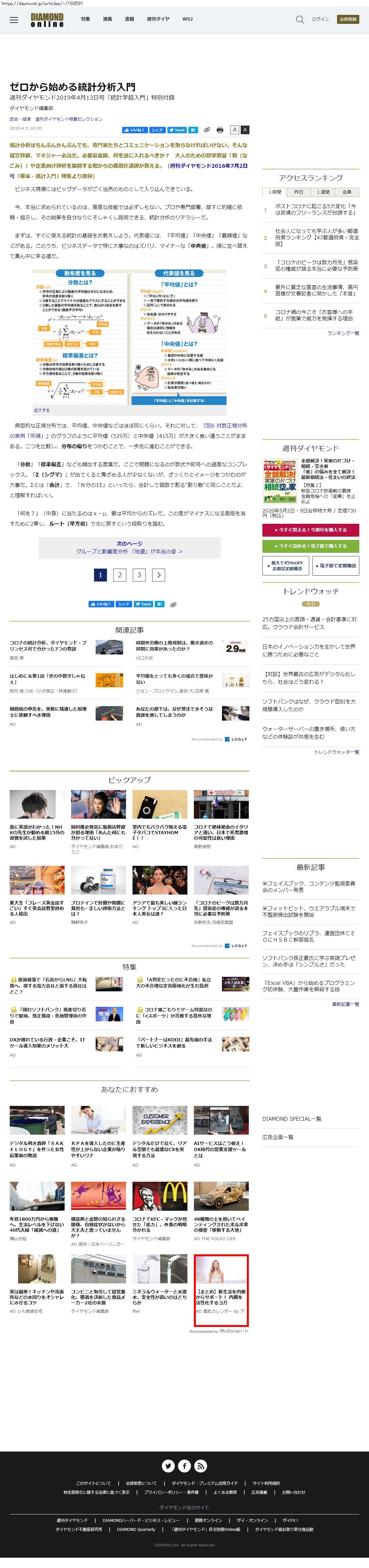Open the トレンドウォッチ一覧 link
This screenshot has width=369, height=1568.
[337, 752]
